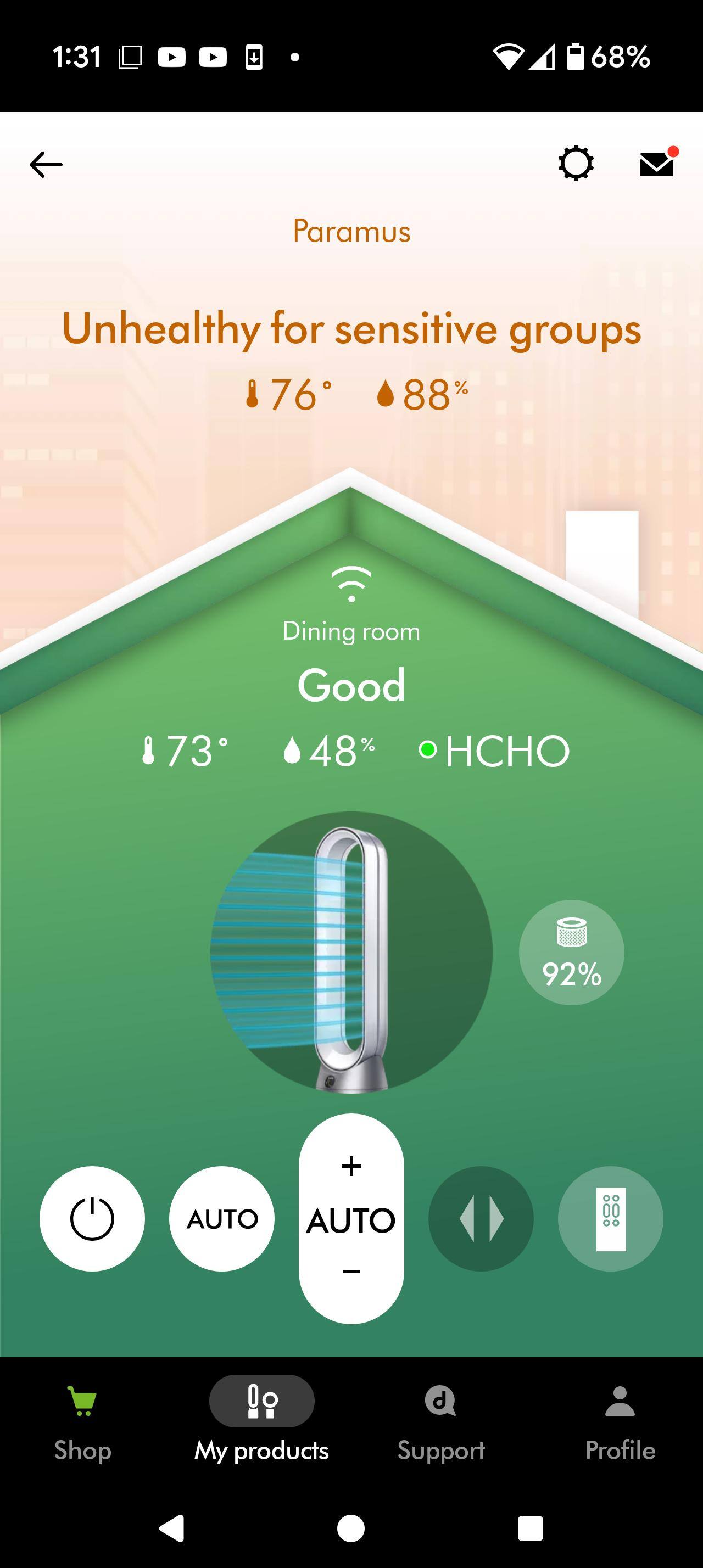Open the system recent apps view
Screen dimensions: 703x1568
(529, 1528)
